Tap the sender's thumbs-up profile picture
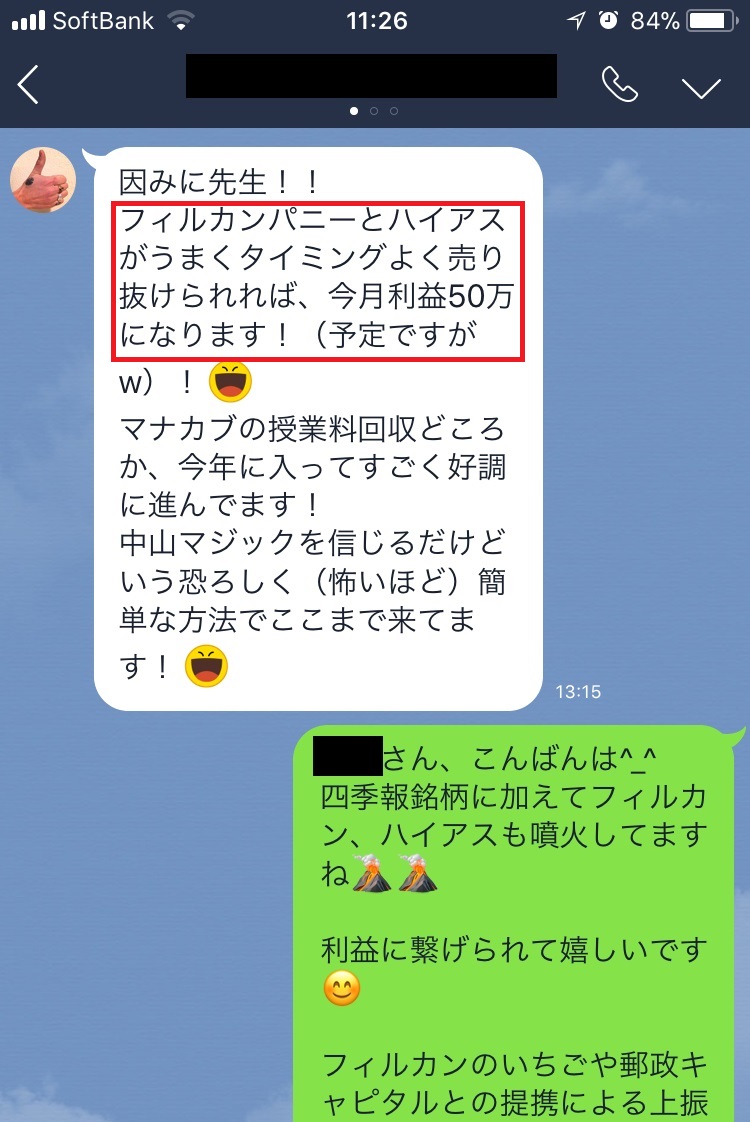 coord(43,180)
